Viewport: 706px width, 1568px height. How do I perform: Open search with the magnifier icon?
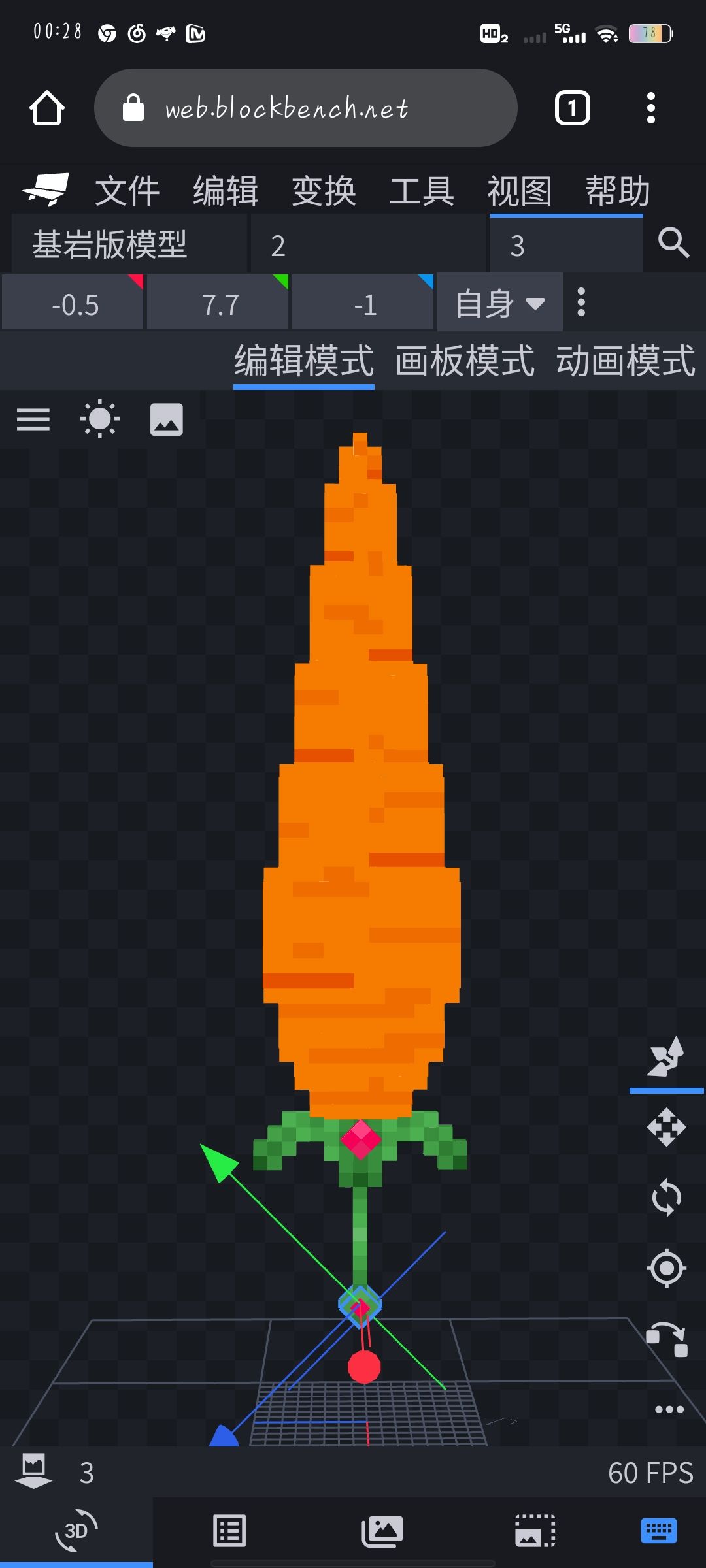pos(674,244)
